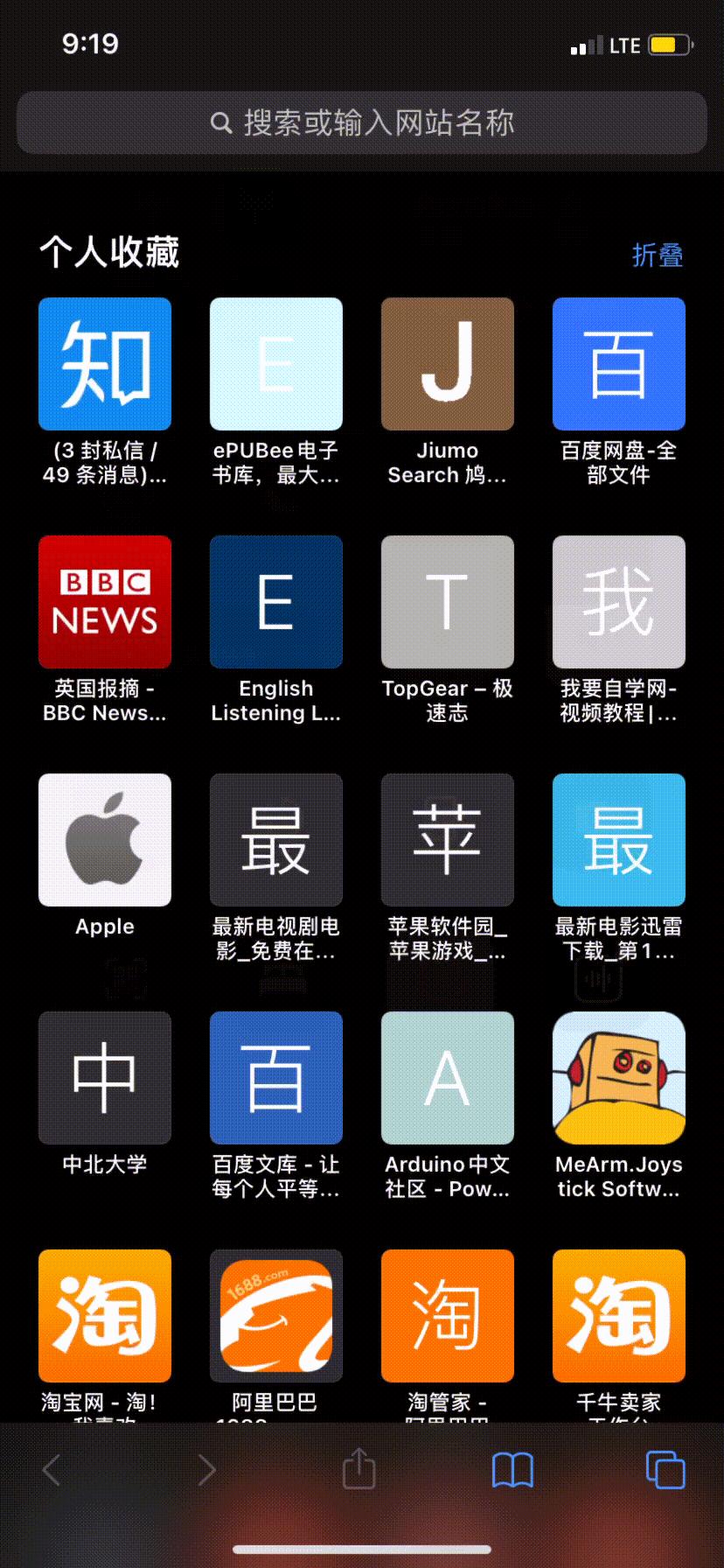Tap the search or enter website field
This screenshot has width=724, height=1568.
coord(362,123)
